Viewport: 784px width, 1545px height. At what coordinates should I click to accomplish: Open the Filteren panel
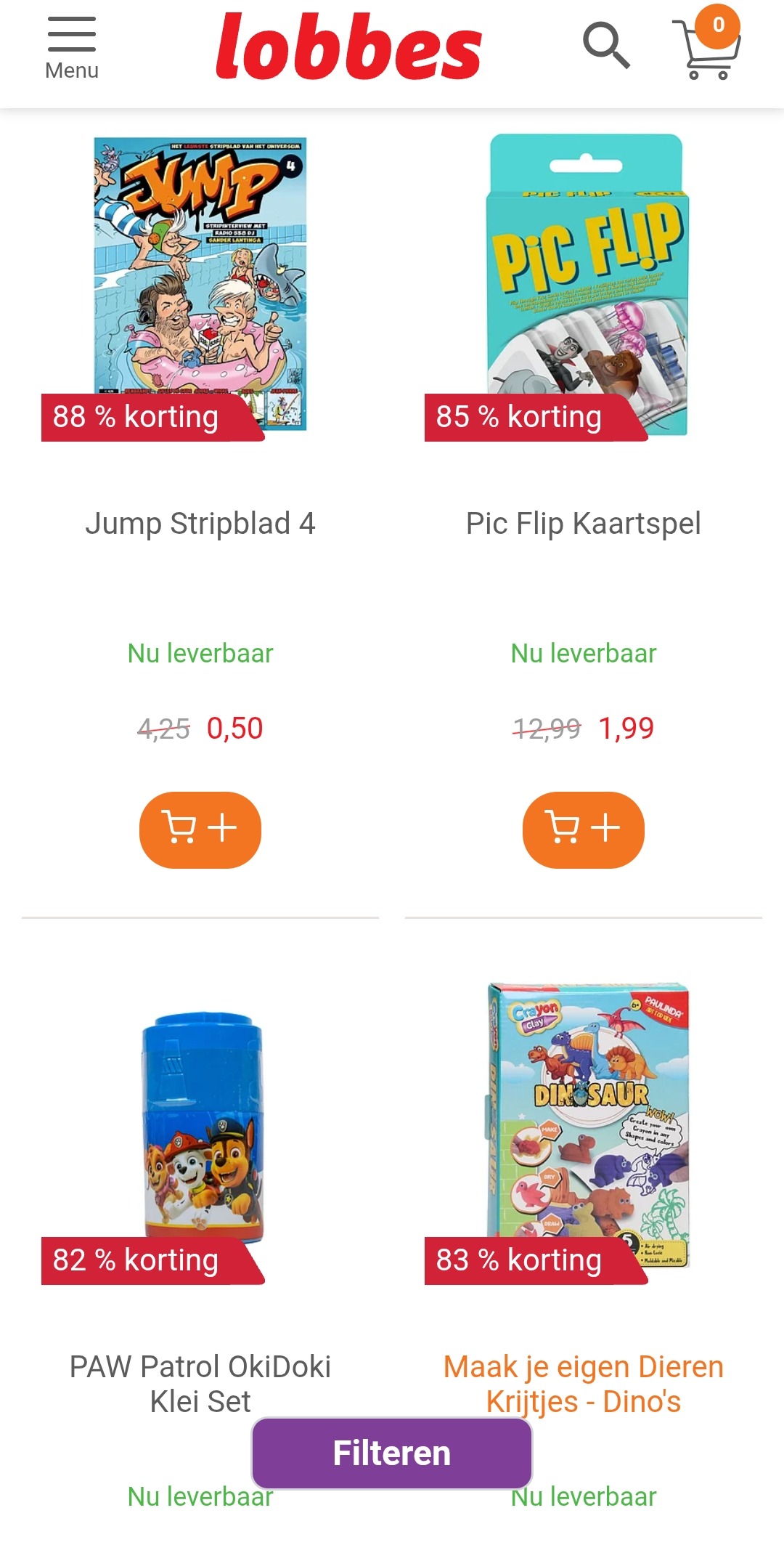pyautogui.click(x=391, y=1453)
